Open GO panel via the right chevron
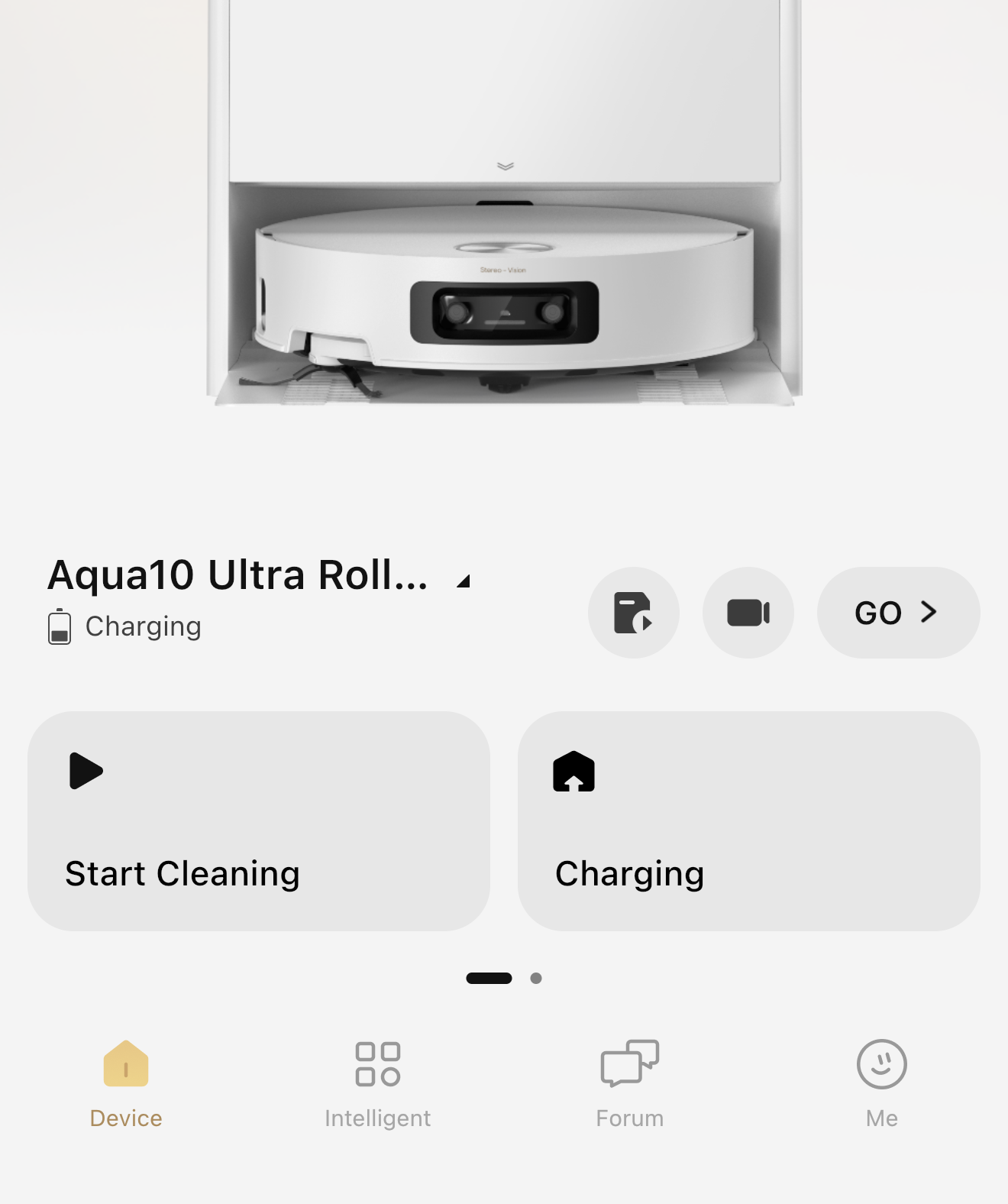Screen dimensions: 1008x1204 (x=929, y=613)
